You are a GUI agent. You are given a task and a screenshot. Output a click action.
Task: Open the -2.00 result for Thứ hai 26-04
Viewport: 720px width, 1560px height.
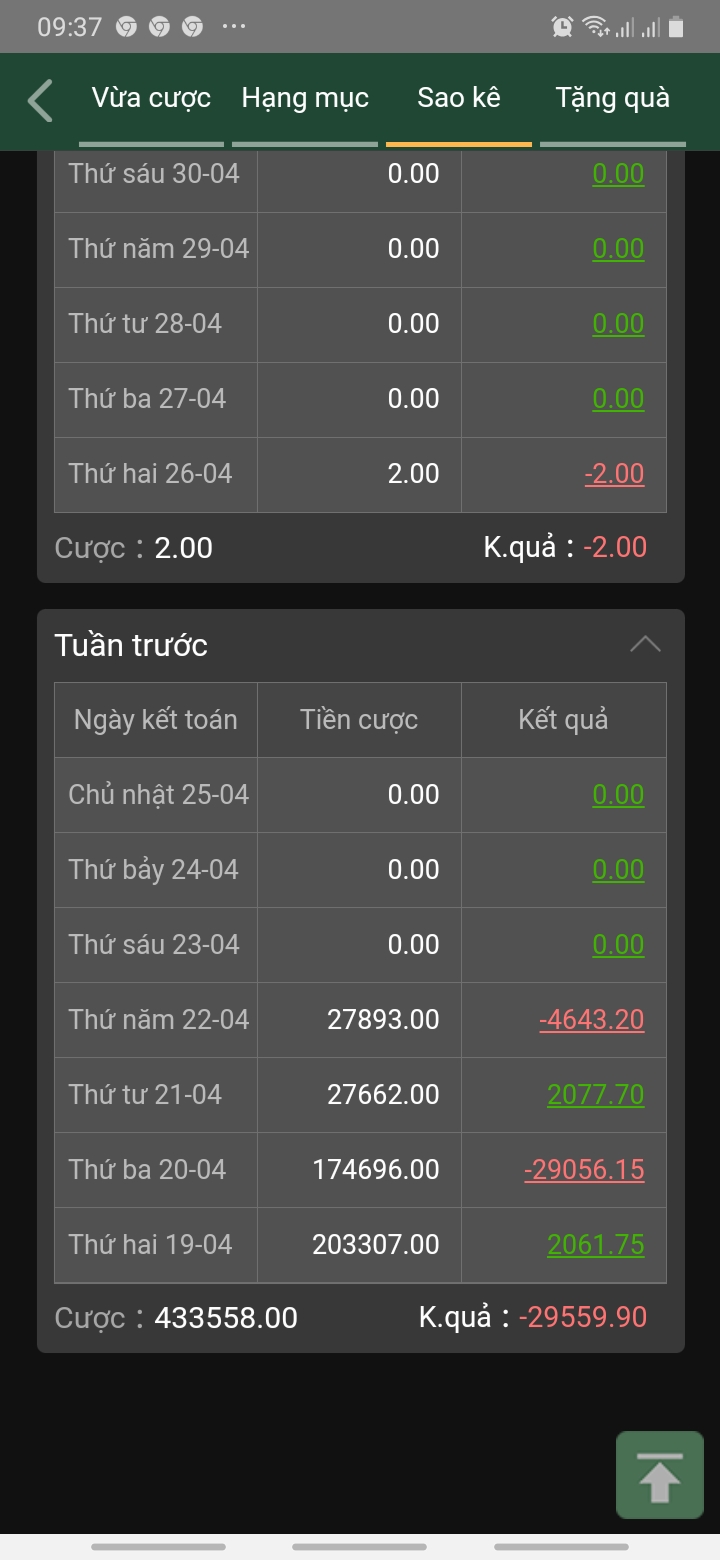tap(614, 474)
